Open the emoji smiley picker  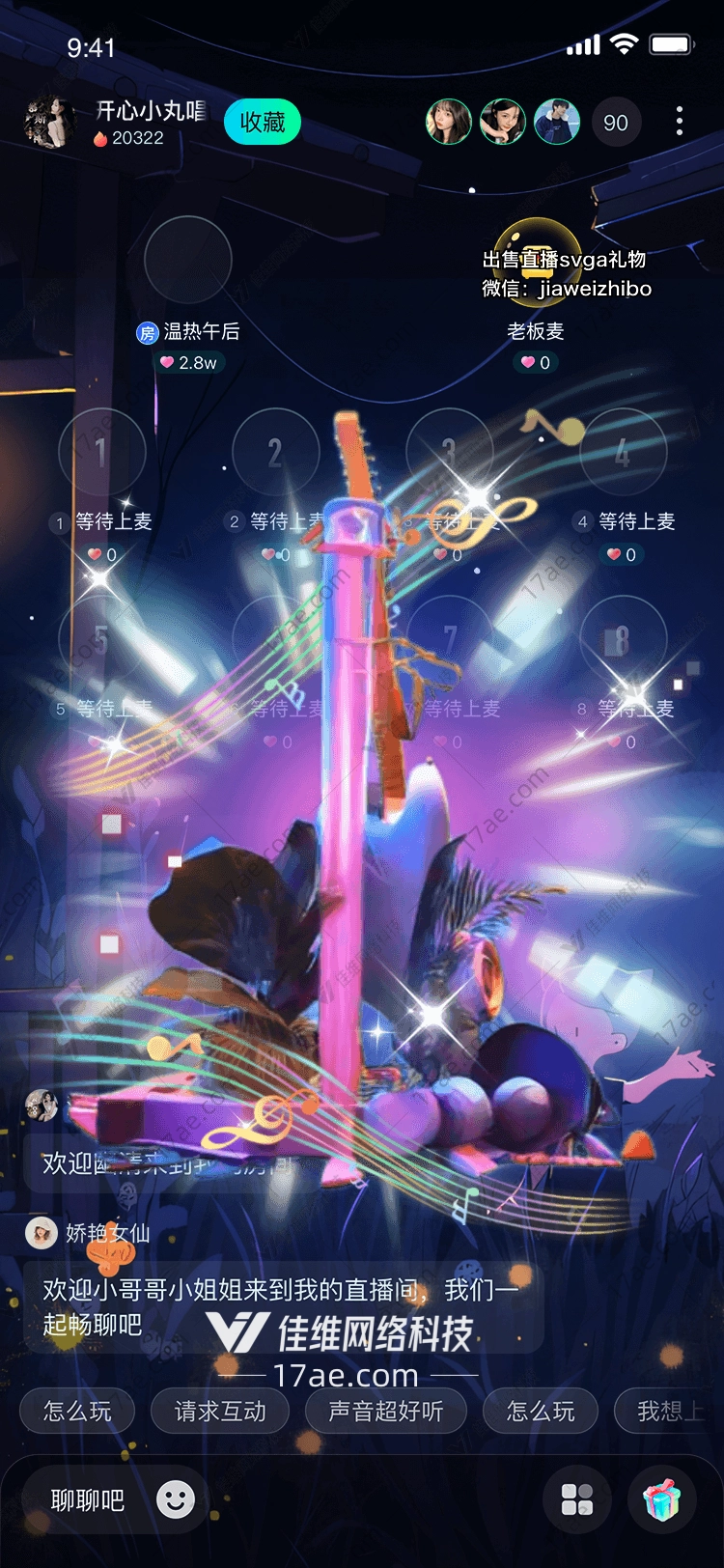[176, 1499]
